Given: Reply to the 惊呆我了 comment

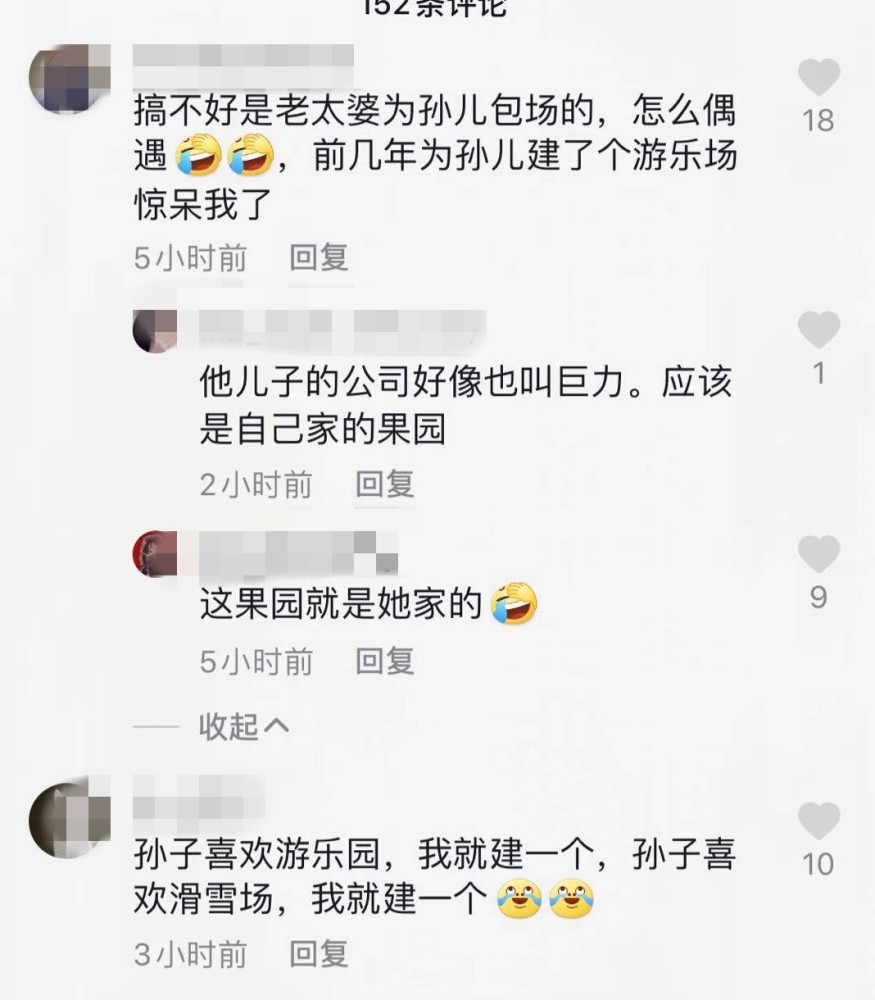Looking at the screenshot, I should [x=319, y=258].
